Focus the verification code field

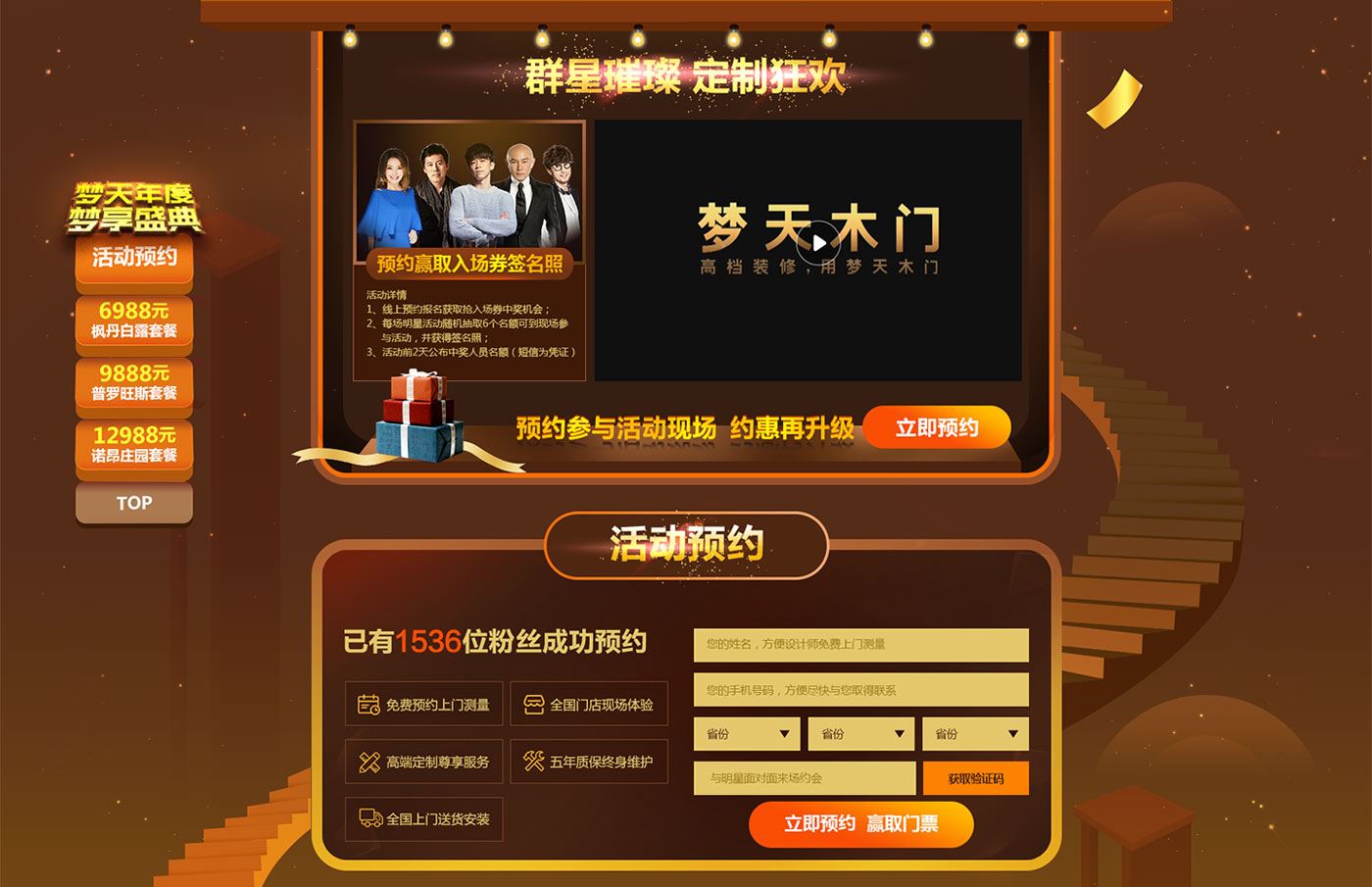[804, 778]
